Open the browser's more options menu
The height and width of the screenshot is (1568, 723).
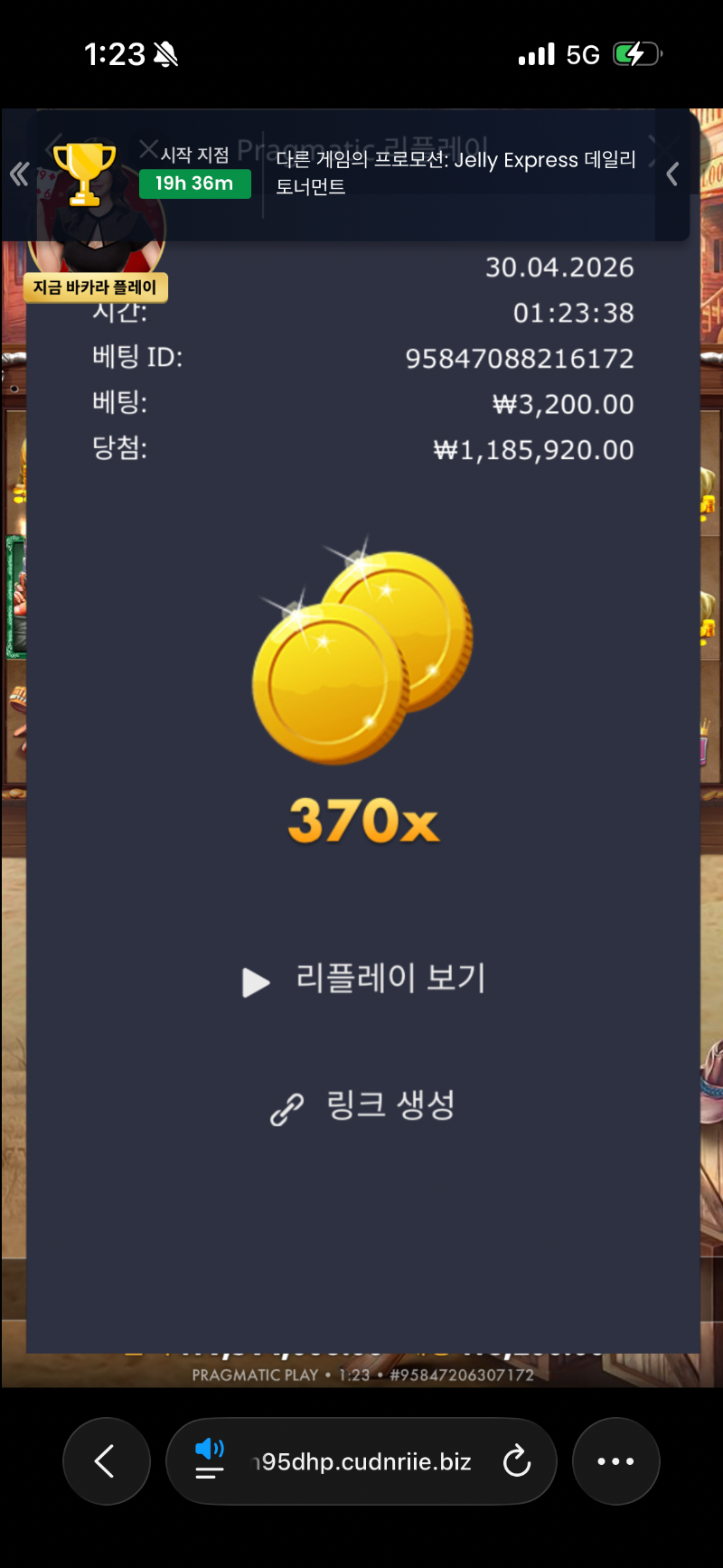(615, 1461)
